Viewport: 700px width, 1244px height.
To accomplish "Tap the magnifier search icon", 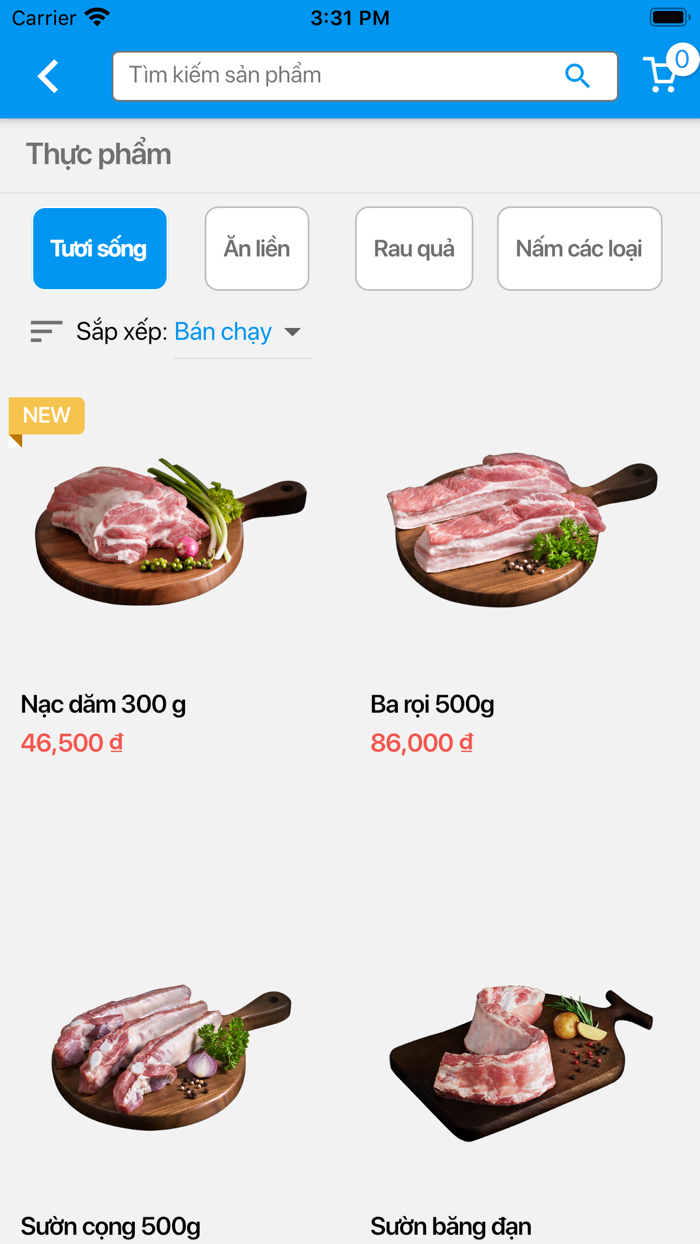I will [577, 76].
